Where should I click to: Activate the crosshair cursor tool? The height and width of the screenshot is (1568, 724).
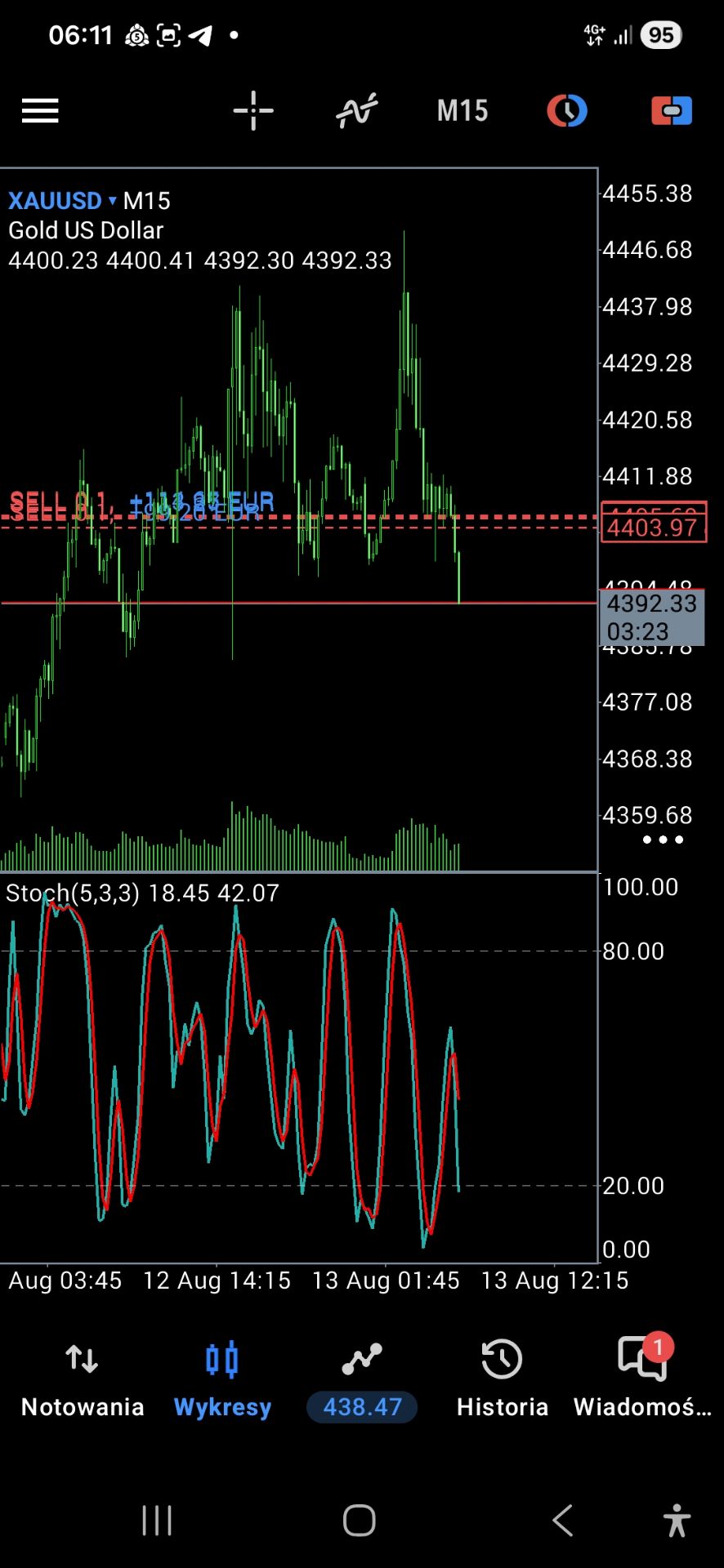point(253,110)
